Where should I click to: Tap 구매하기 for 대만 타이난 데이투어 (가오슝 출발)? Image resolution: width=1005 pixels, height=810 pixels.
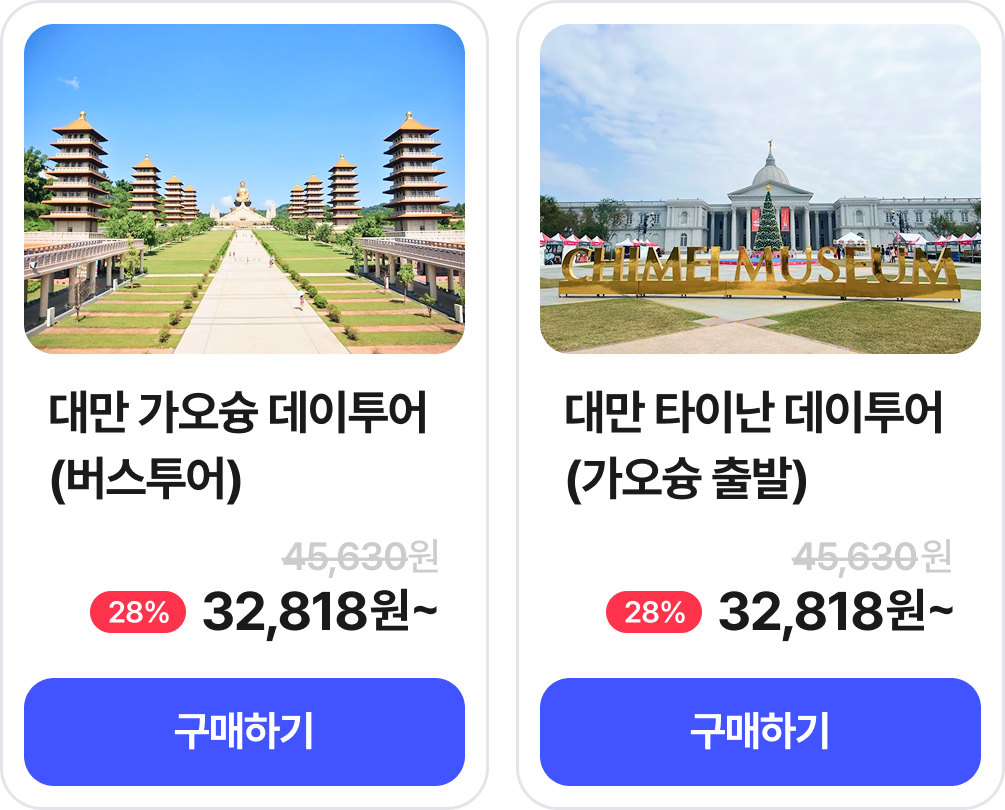click(760, 732)
